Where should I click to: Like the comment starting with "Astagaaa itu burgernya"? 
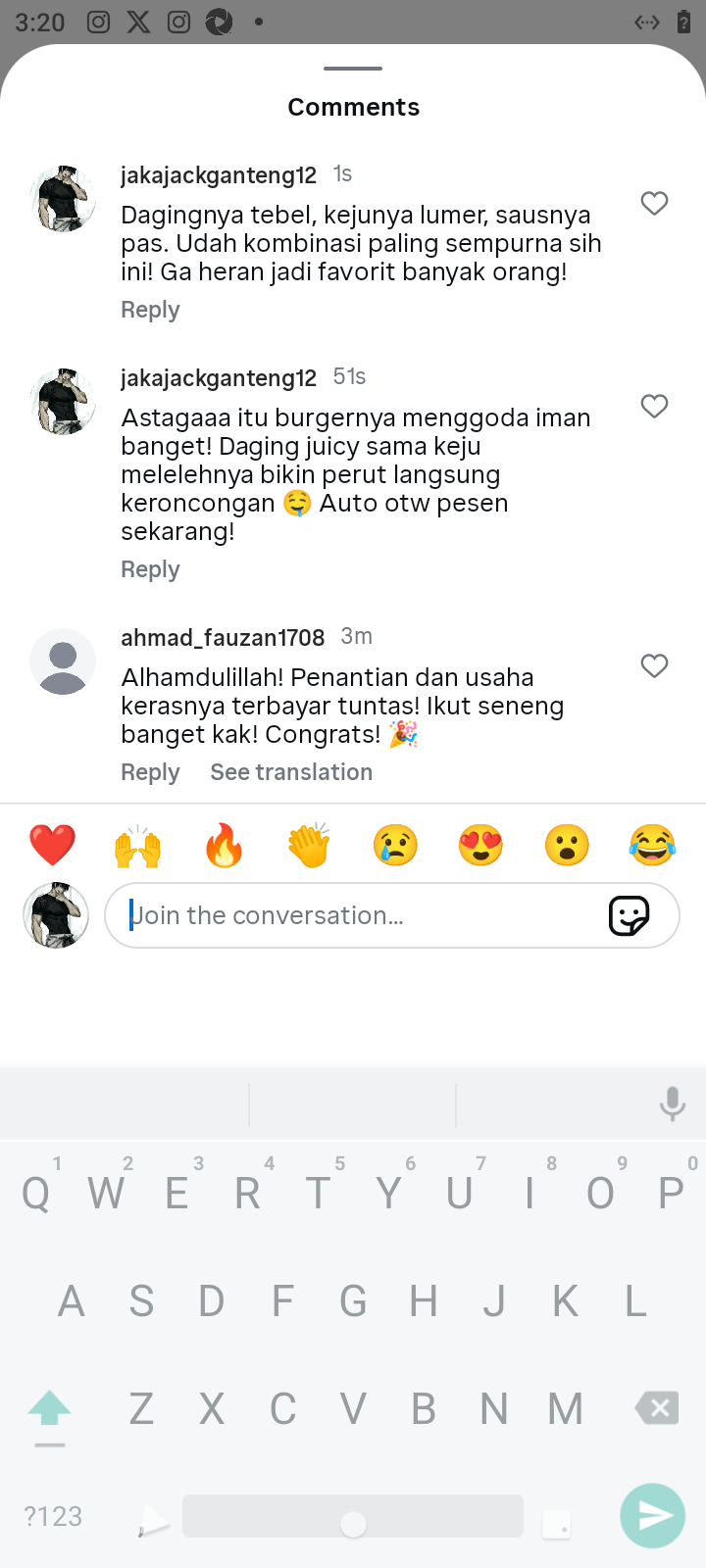tap(654, 406)
